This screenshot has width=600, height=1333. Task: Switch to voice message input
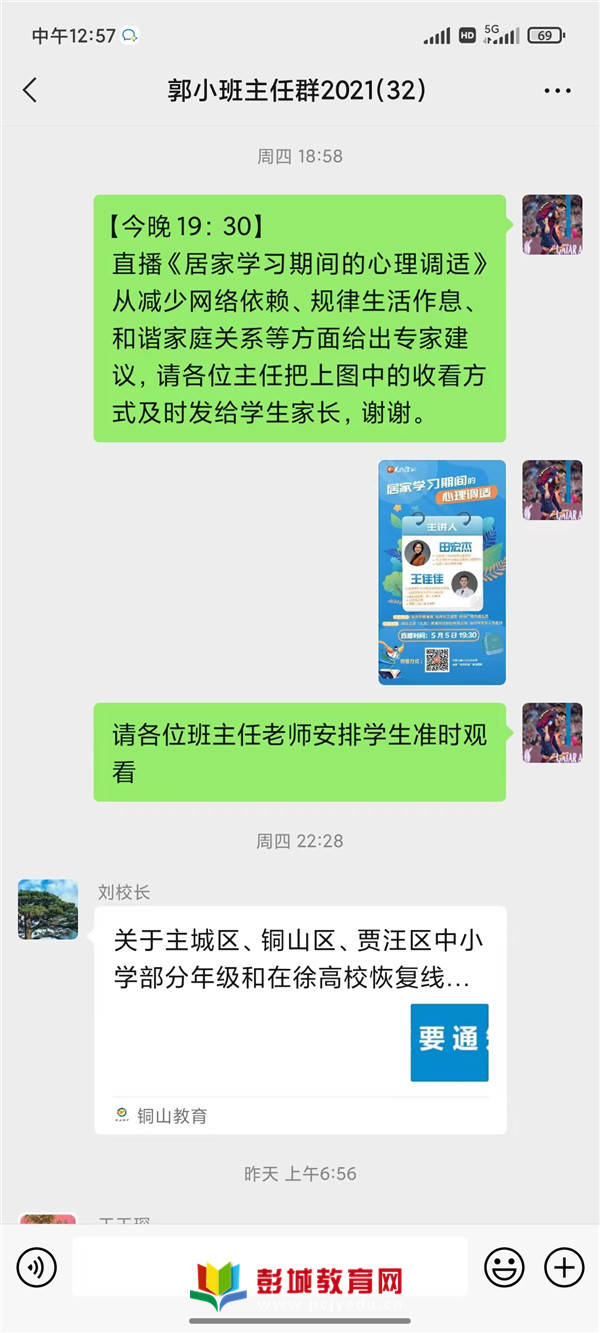(x=37, y=1268)
